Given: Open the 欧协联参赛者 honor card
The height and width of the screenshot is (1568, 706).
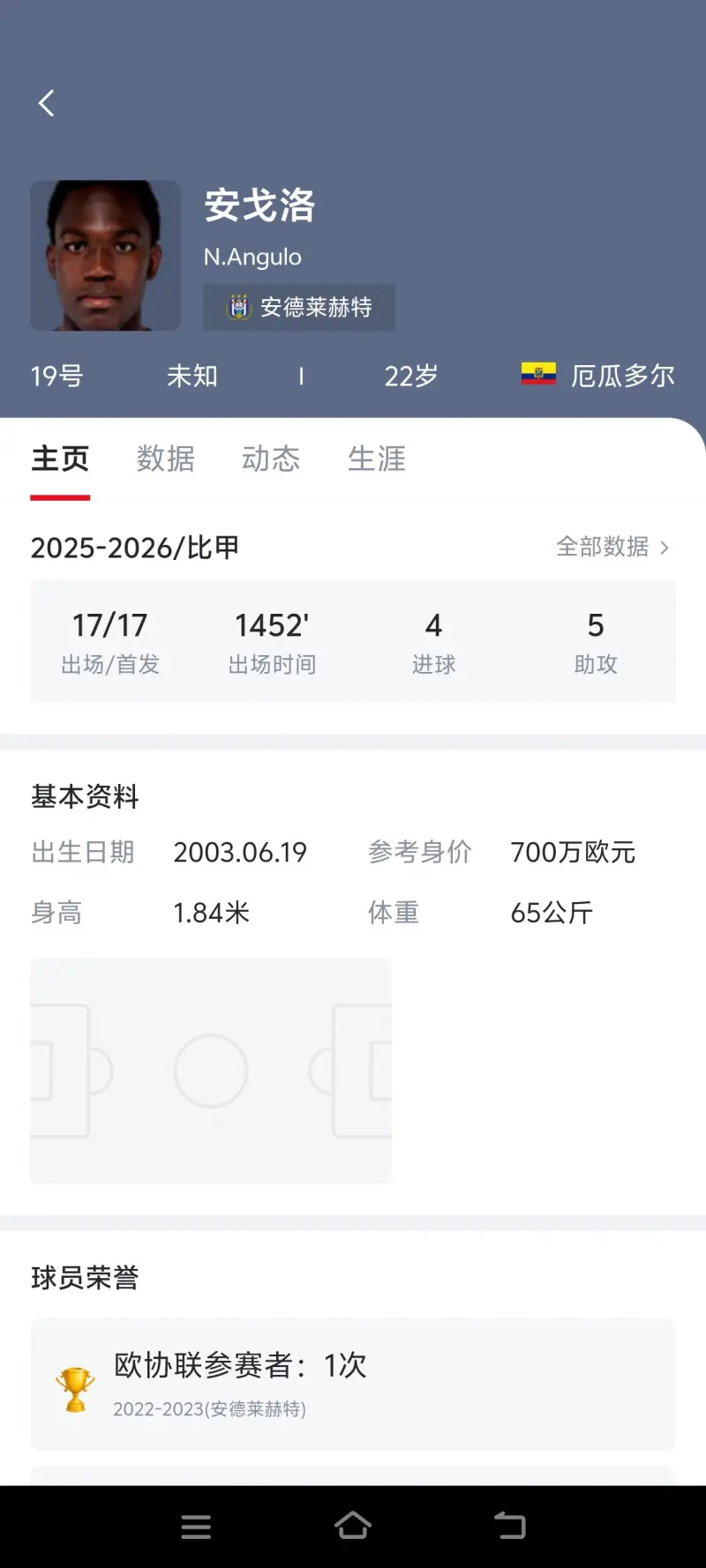Looking at the screenshot, I should [353, 1384].
